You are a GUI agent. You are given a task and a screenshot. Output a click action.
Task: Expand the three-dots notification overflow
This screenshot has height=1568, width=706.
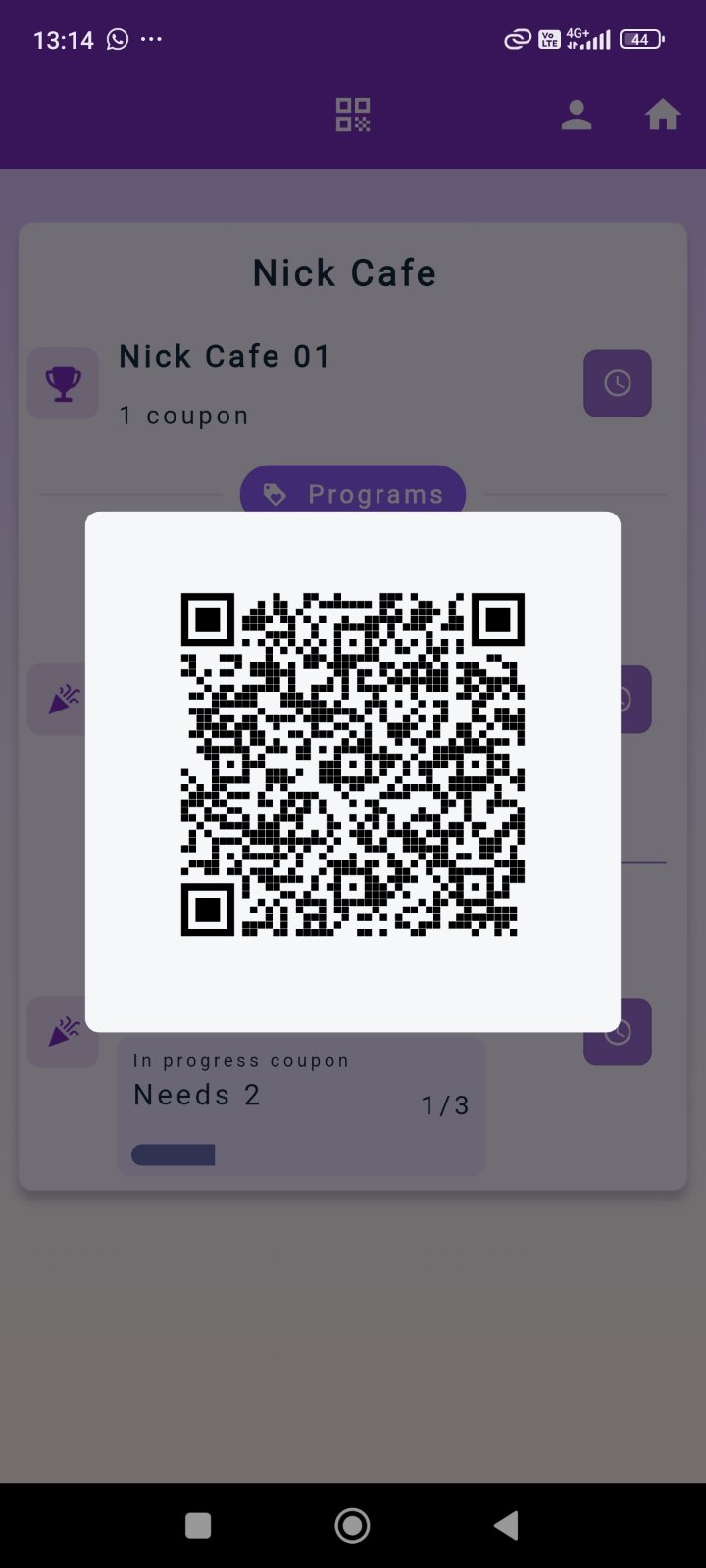click(x=151, y=39)
